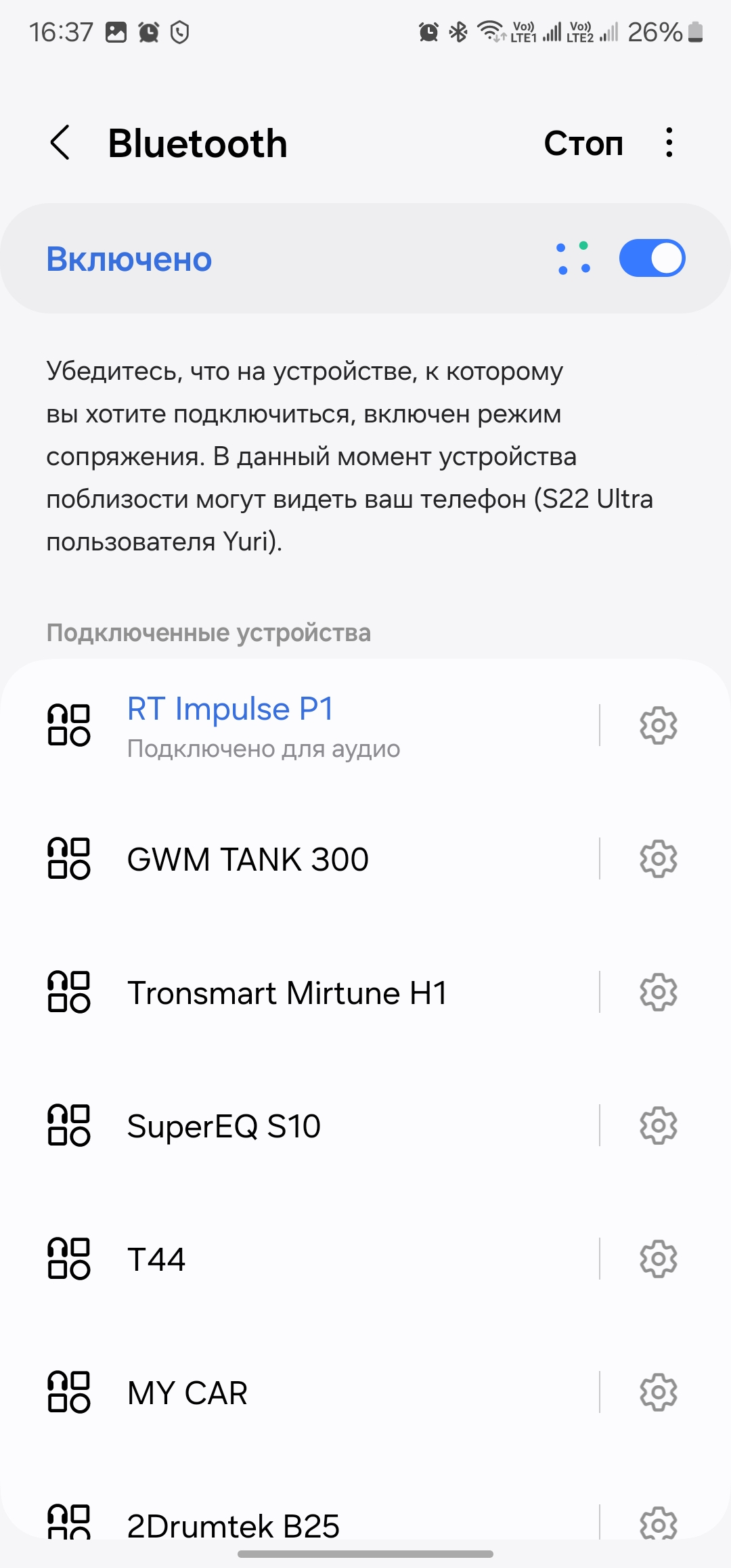The image size is (731, 1568).
Task: Open settings gear for 2Drumtek B25
Action: point(658,1523)
